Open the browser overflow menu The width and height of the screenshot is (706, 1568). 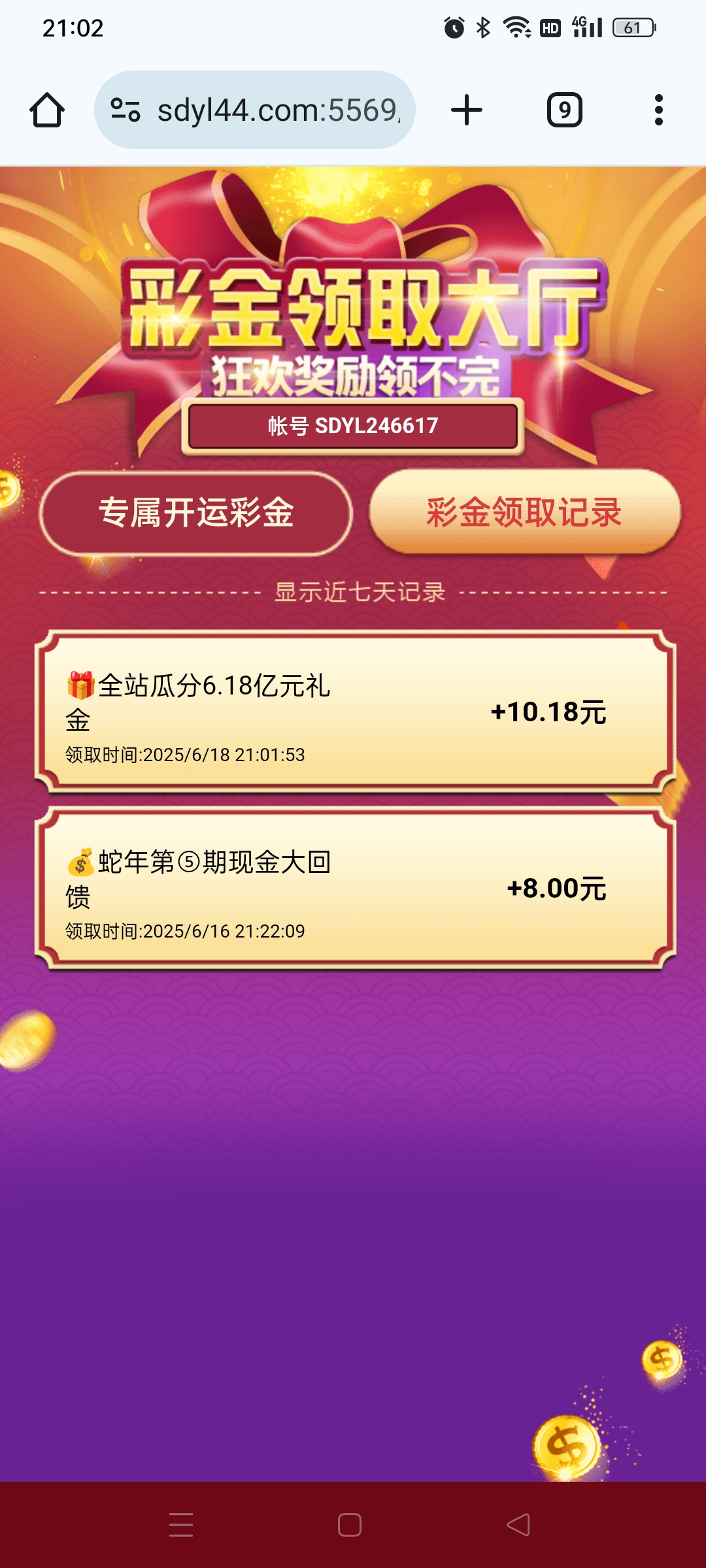658,110
